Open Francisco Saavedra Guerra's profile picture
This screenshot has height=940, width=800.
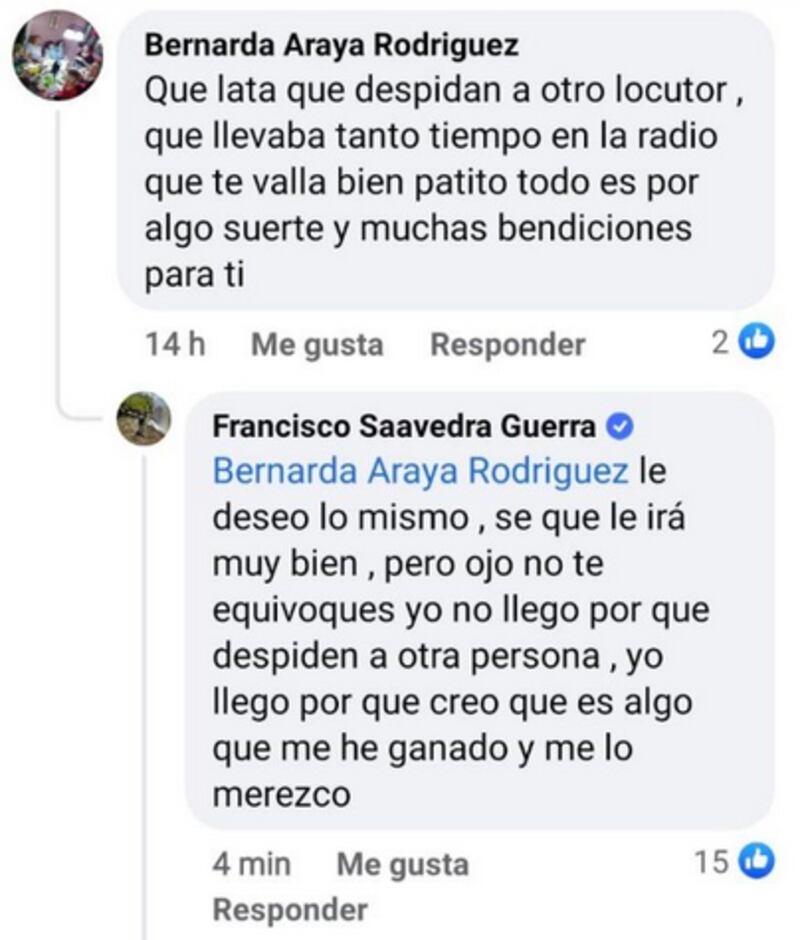click(x=144, y=418)
